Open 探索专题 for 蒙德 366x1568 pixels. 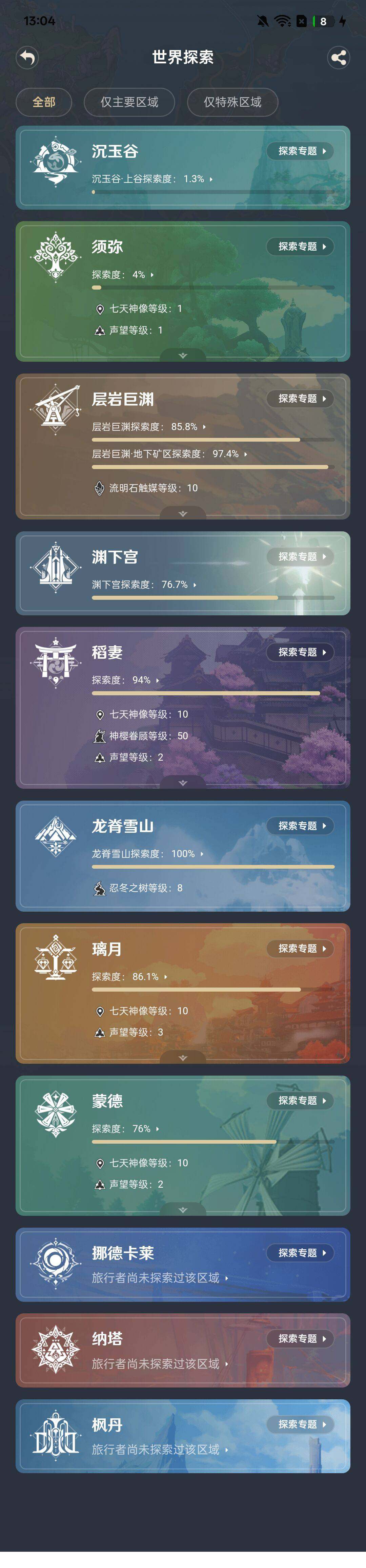pos(300,1101)
